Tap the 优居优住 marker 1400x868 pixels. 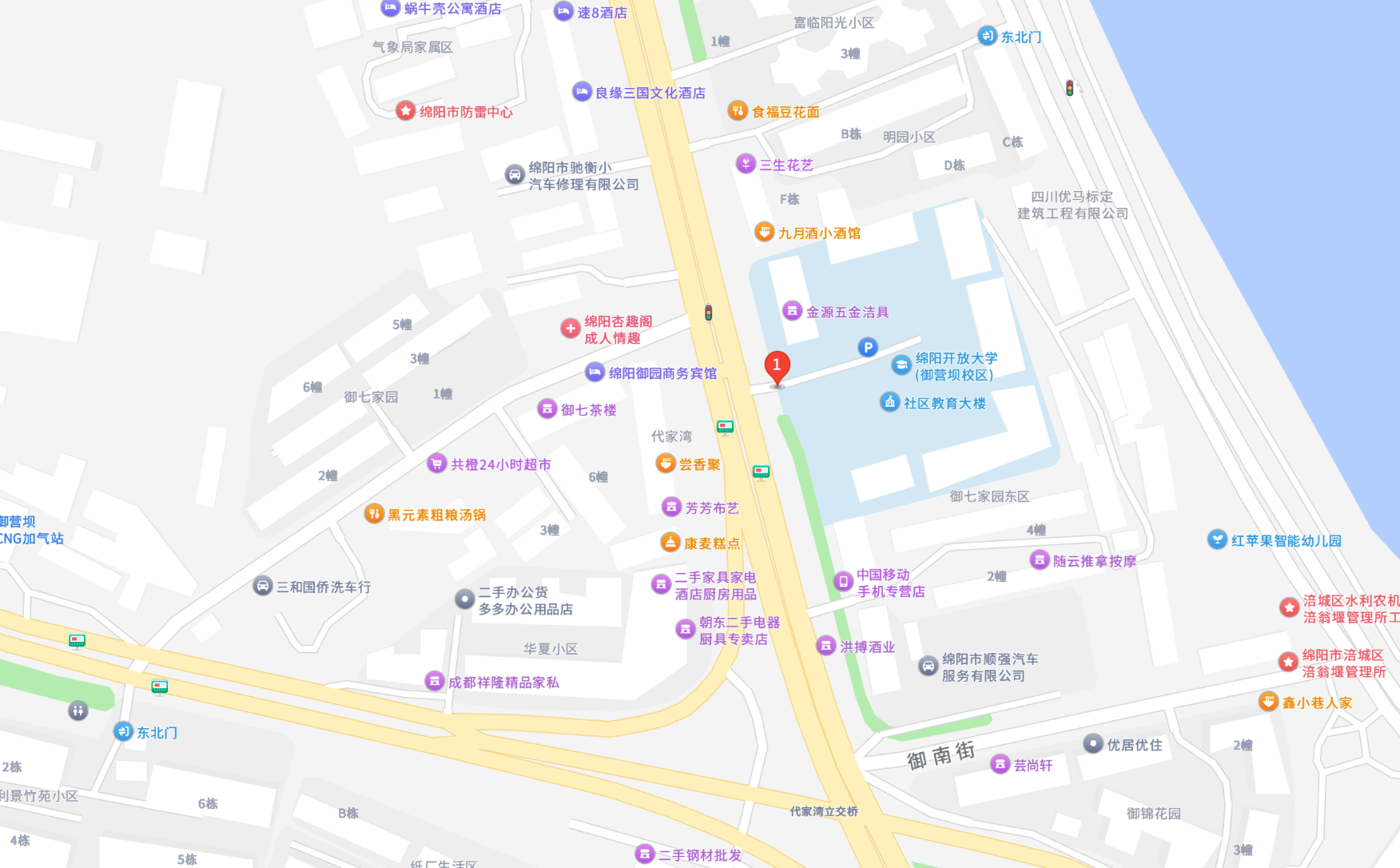[1092, 744]
